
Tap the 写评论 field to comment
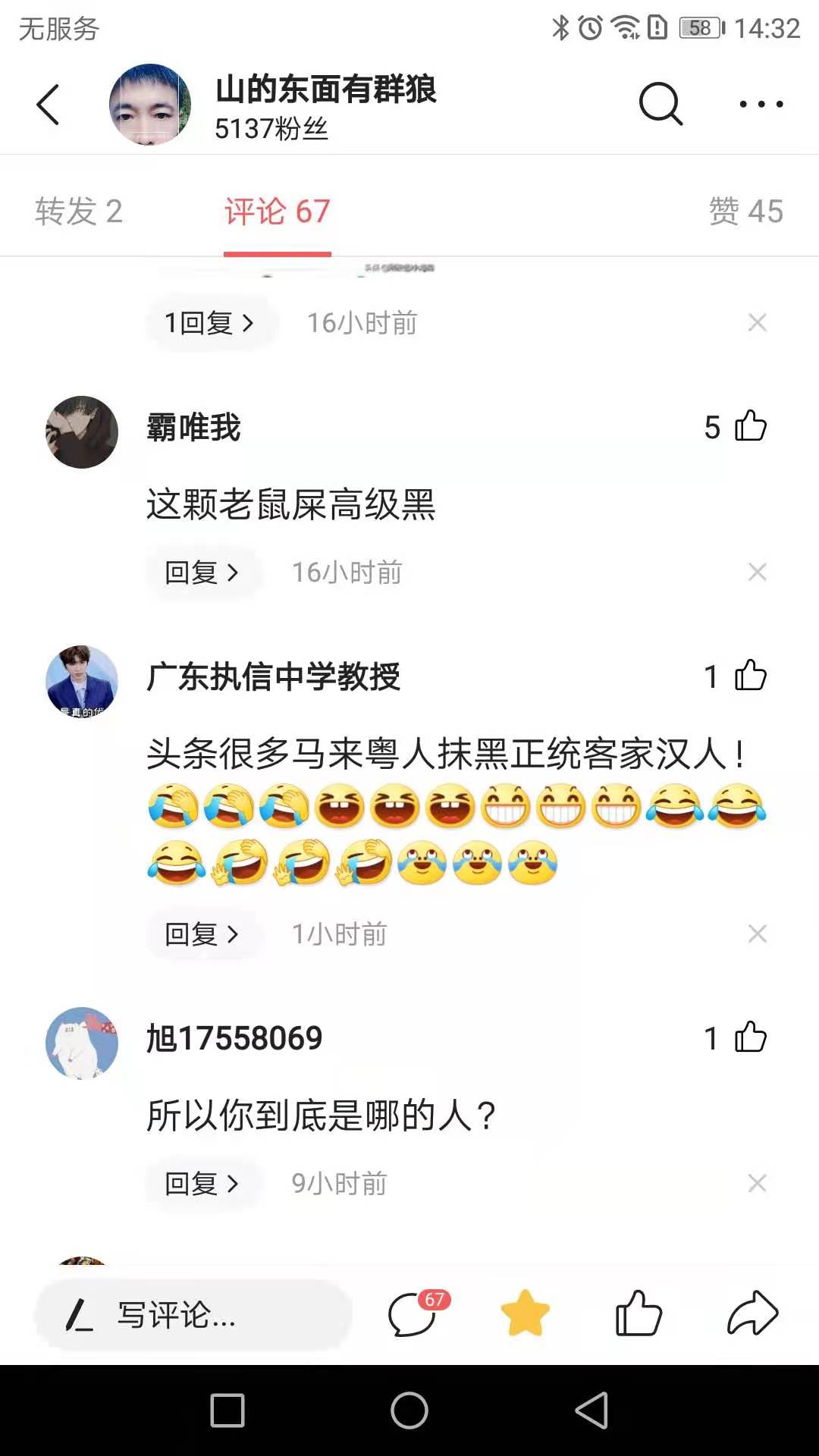(x=193, y=1314)
